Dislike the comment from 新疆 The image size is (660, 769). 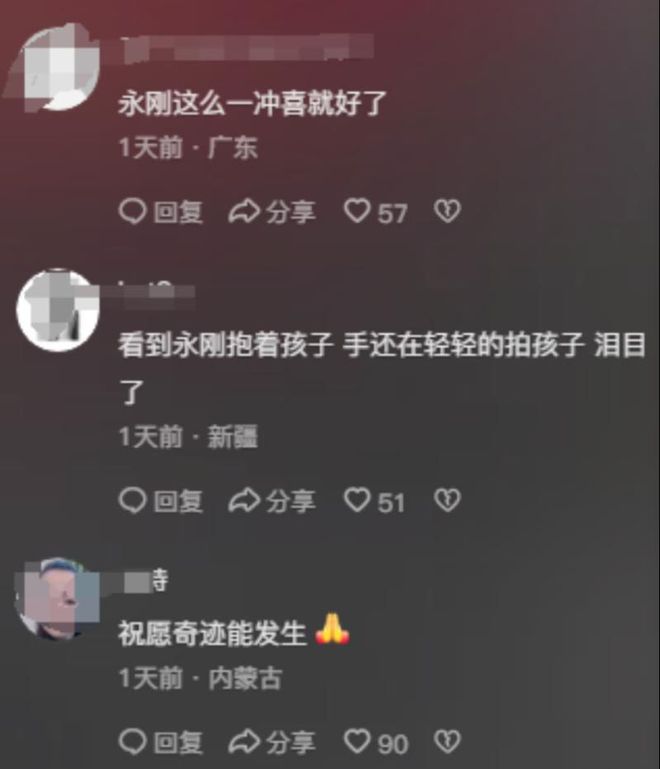point(447,500)
